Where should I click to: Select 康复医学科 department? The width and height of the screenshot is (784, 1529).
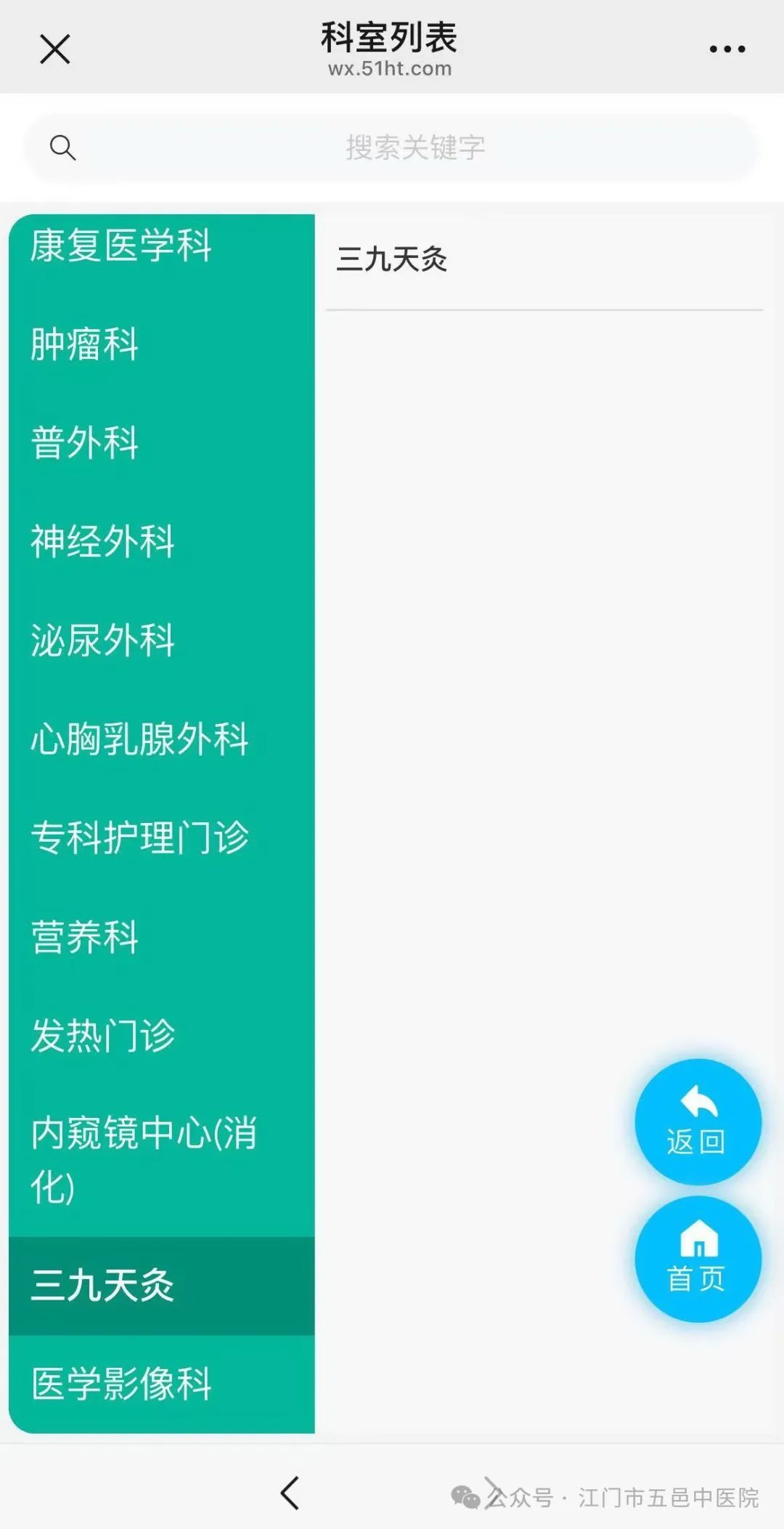coord(121,246)
